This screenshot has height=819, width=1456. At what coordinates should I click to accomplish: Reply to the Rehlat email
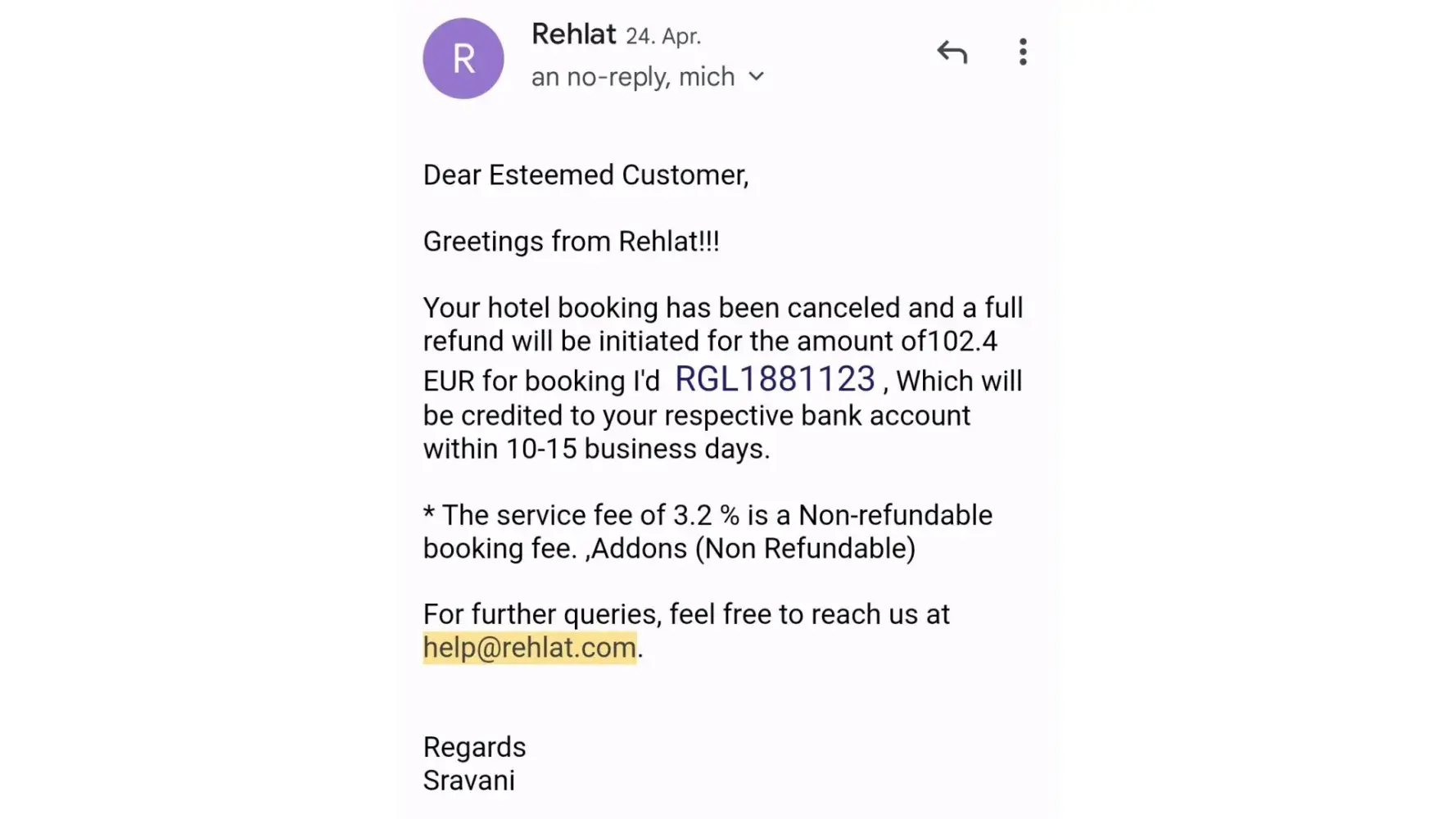pyautogui.click(x=952, y=52)
